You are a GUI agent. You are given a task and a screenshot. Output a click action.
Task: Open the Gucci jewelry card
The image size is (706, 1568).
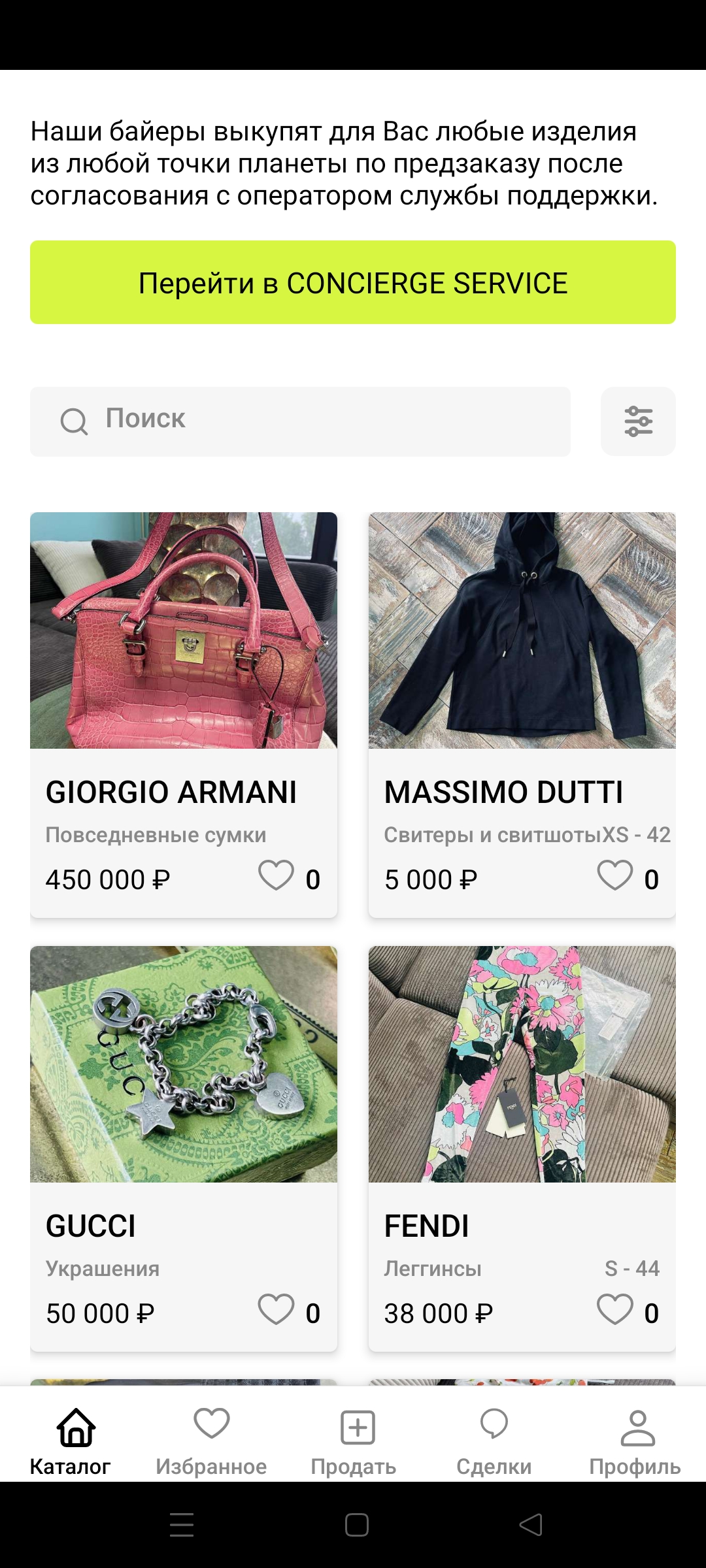click(x=184, y=1064)
